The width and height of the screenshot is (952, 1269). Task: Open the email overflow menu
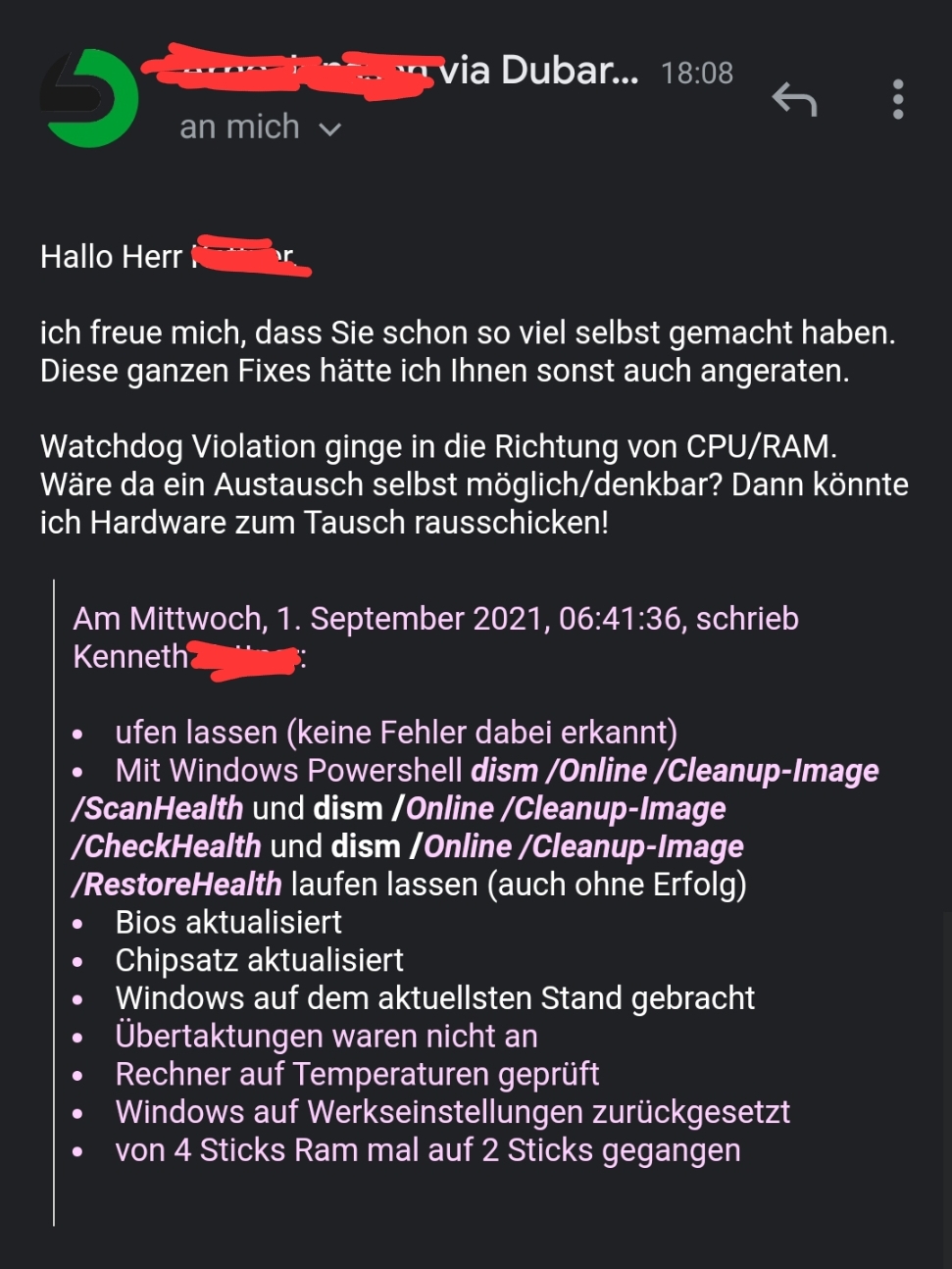(x=897, y=99)
